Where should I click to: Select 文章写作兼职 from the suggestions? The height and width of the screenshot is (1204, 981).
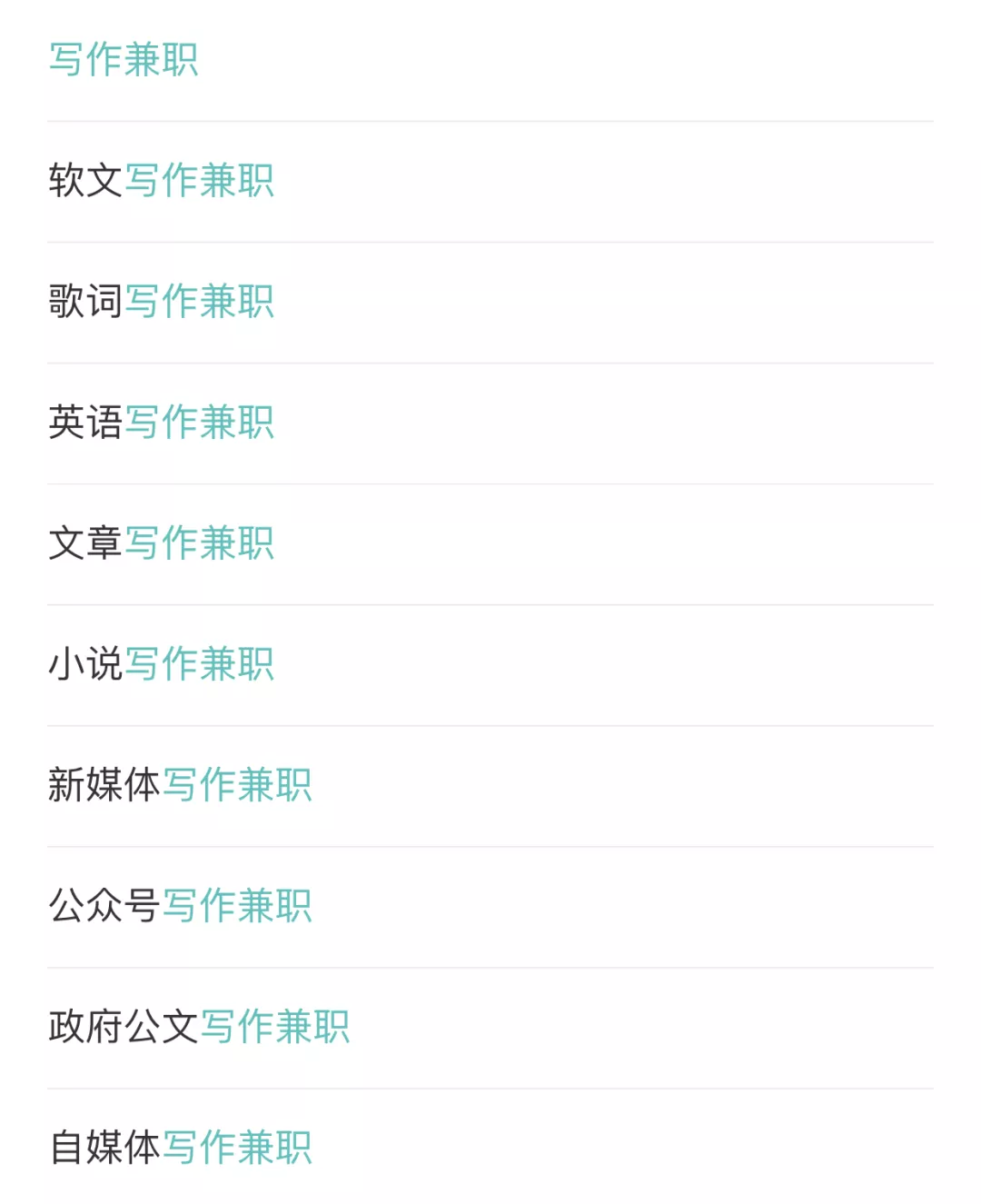[162, 543]
